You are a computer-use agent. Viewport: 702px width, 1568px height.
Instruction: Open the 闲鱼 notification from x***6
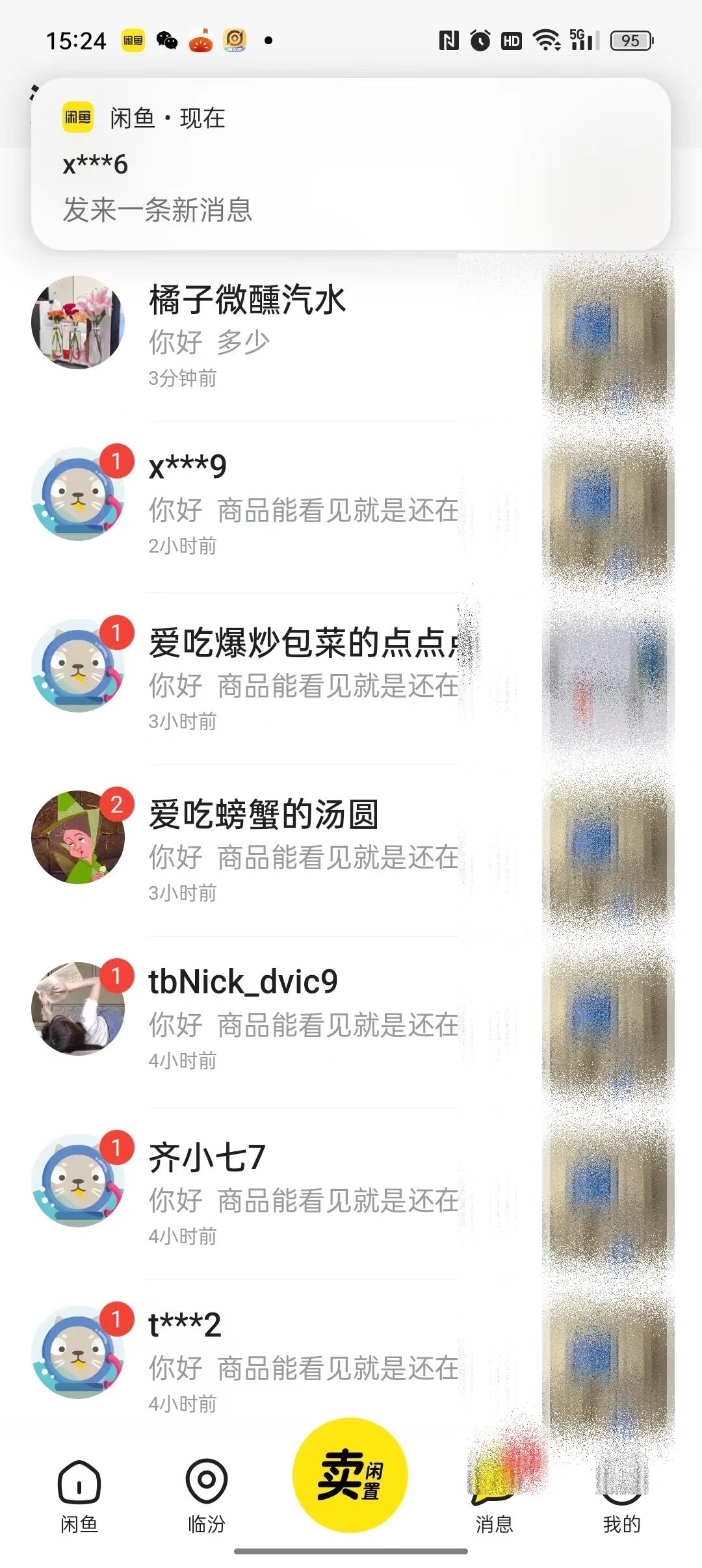[x=351, y=164]
